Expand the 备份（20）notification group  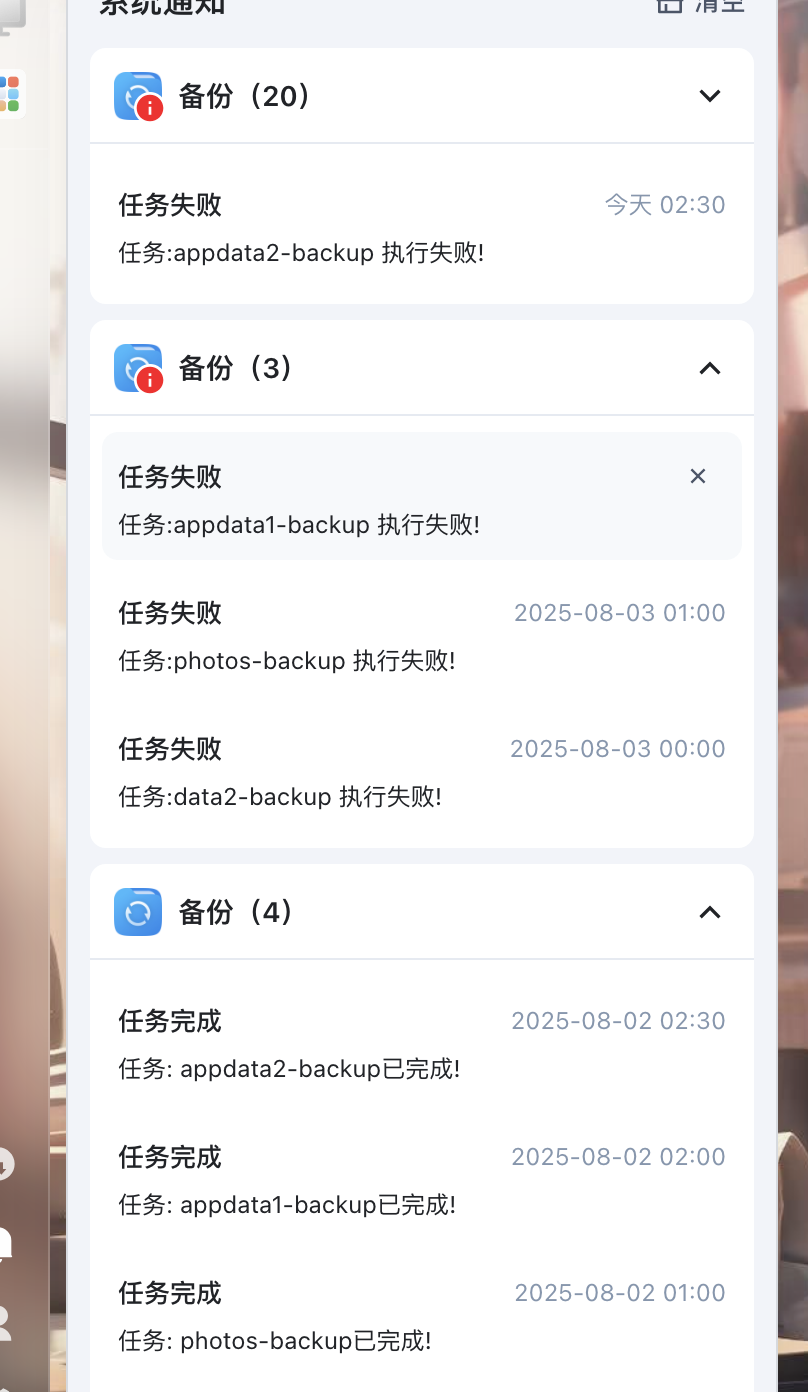pos(709,96)
